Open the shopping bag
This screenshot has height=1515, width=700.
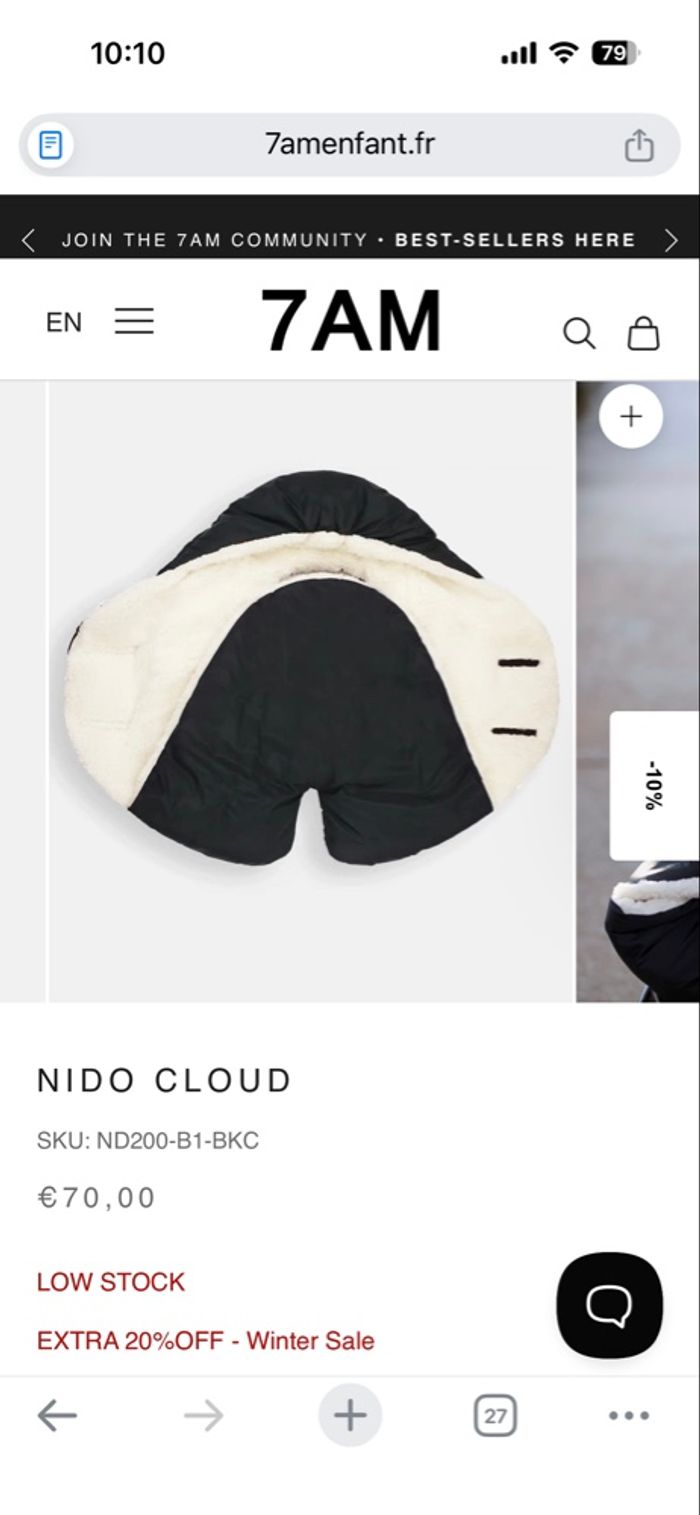coord(643,333)
